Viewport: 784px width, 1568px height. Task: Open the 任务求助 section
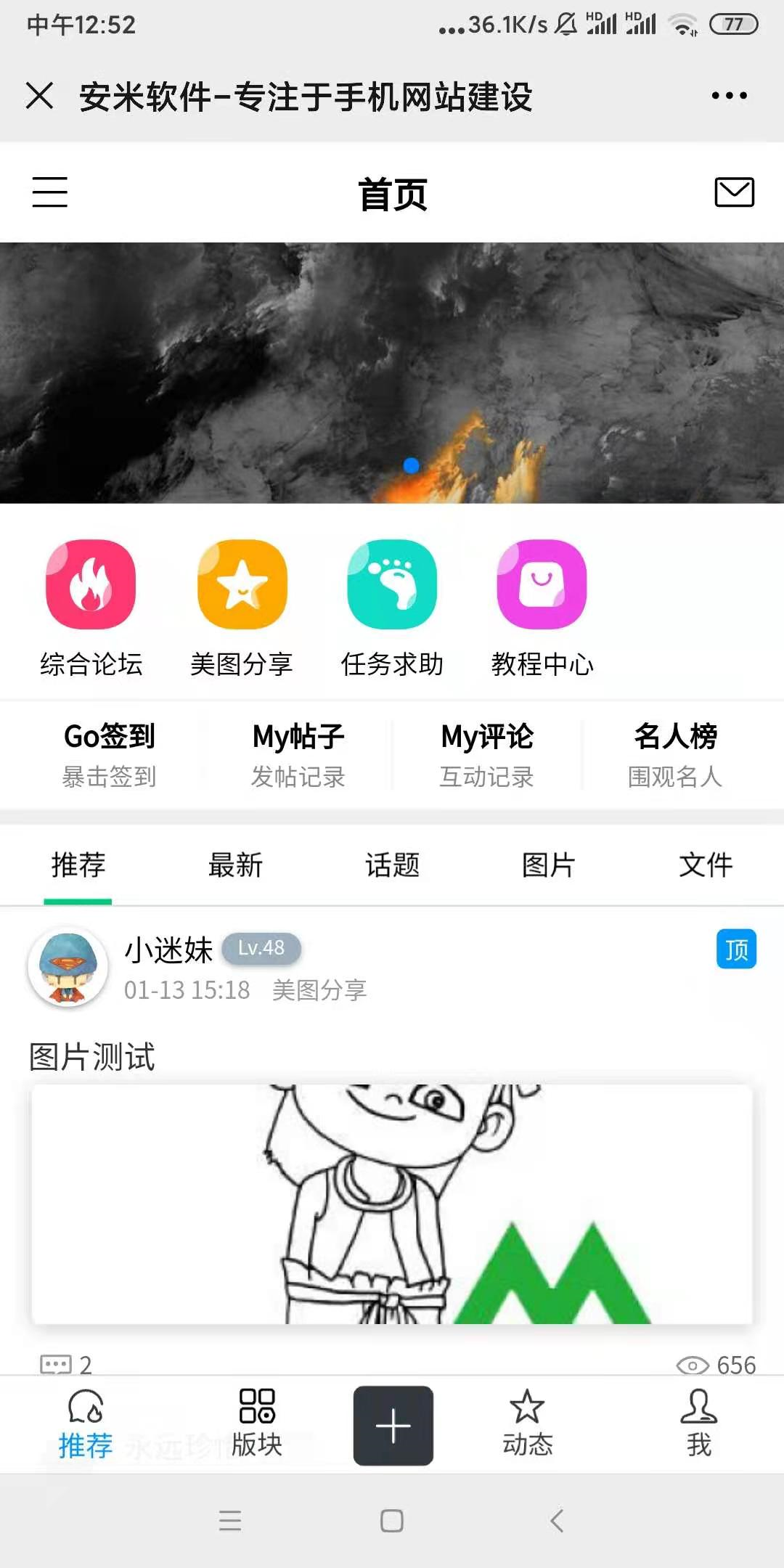(392, 608)
